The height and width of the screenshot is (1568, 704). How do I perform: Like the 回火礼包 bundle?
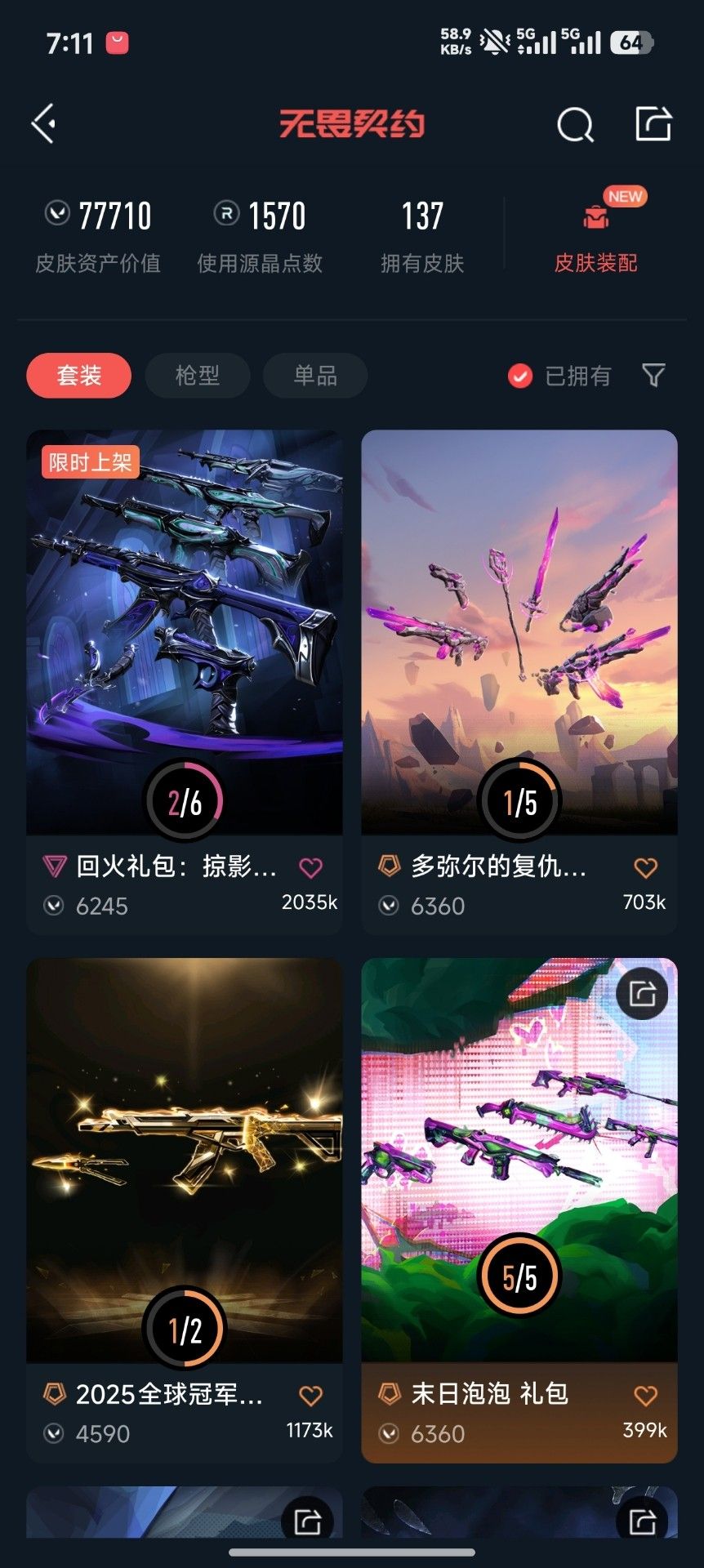[x=311, y=867]
